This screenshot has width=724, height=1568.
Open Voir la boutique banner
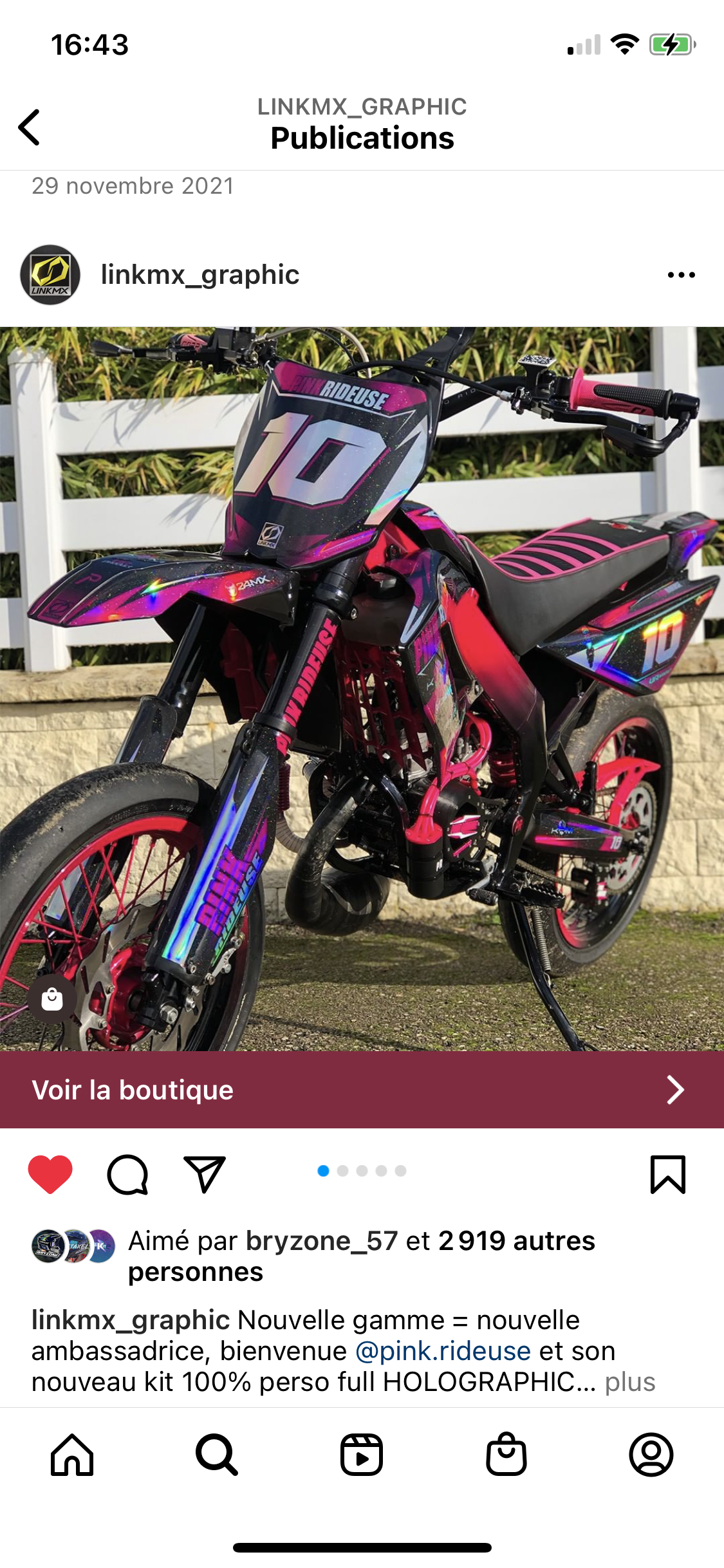(362, 1090)
